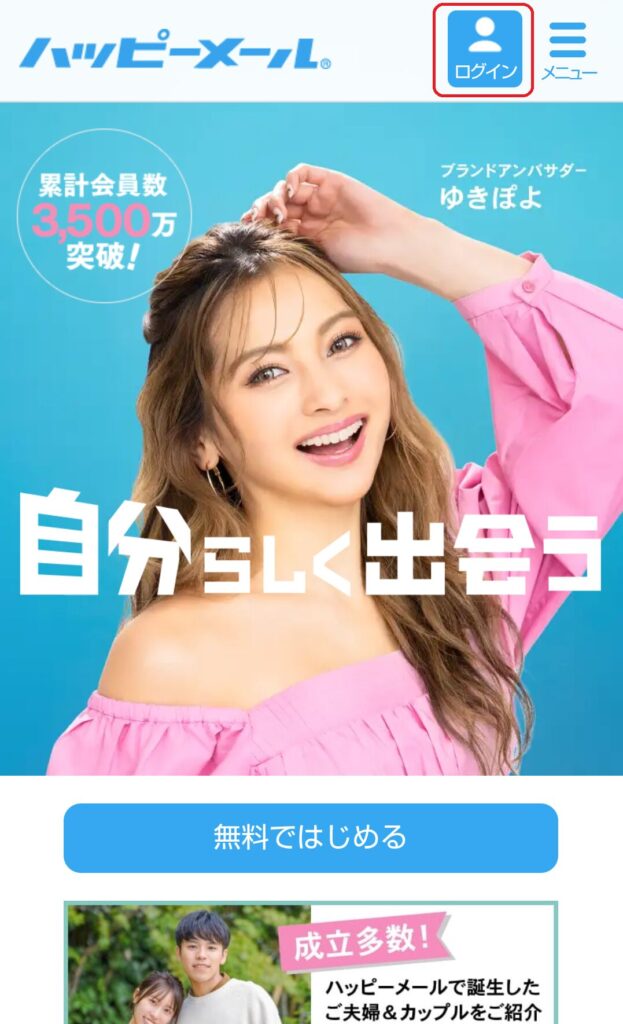The image size is (623, 1024).
Task: Tap the 無料ではじめる button
Action: 310,837
